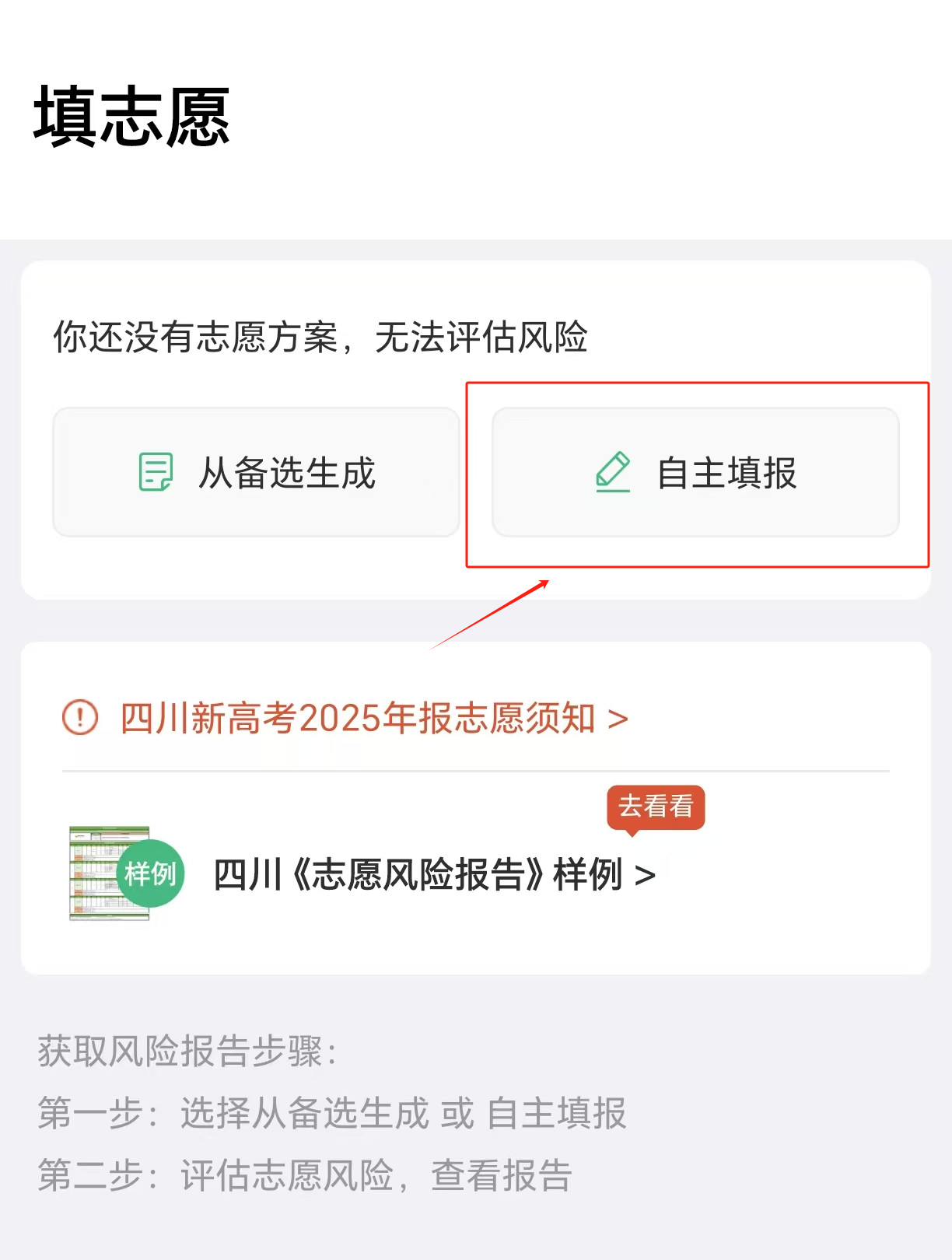Tap the 从备选生成 button
This screenshot has width=952, height=1260.
pos(256,472)
